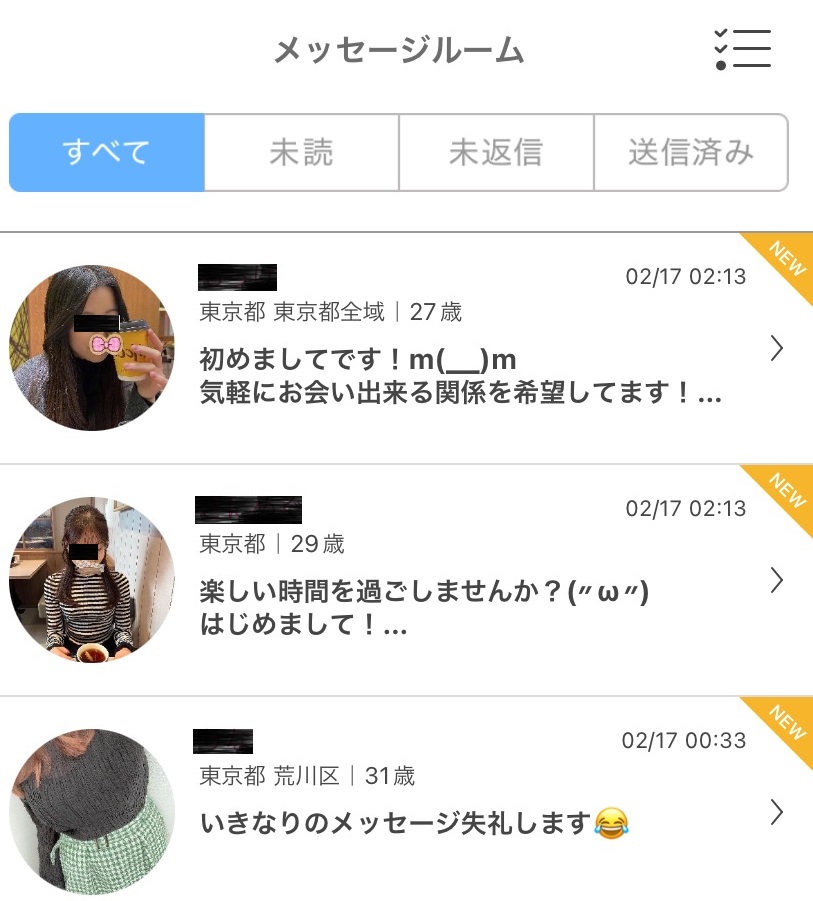Screen dimensions: 813x901
Task: Open message from 27歳 user in 東京都全域
Action: (x=460, y=349)
